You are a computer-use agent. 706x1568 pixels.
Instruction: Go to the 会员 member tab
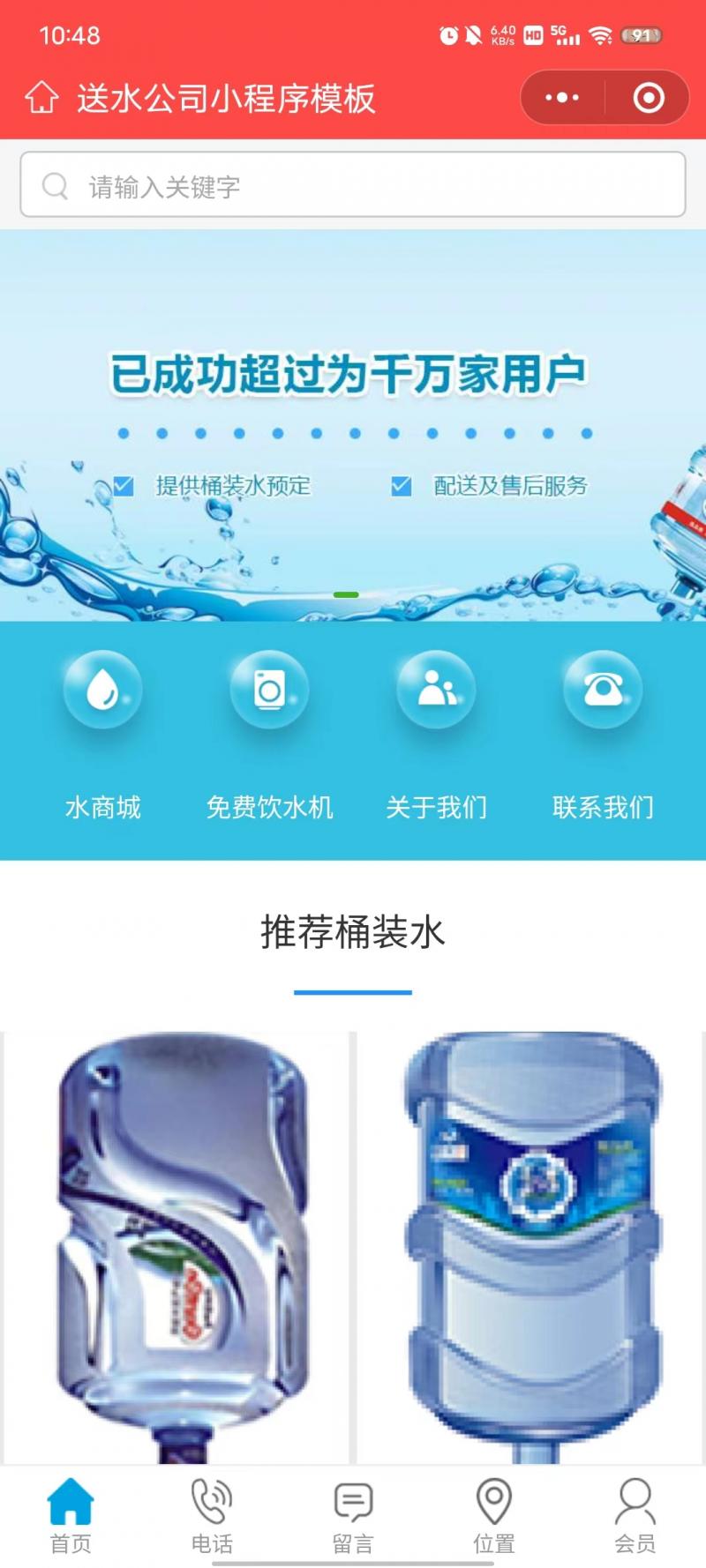(x=635, y=1515)
